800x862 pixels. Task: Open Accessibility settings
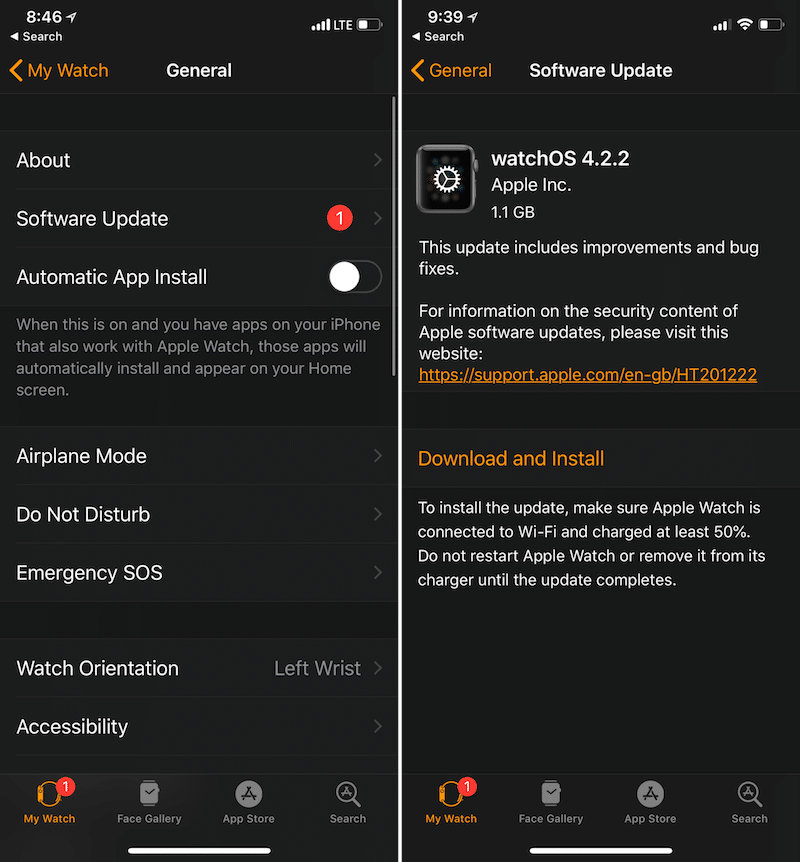click(198, 727)
